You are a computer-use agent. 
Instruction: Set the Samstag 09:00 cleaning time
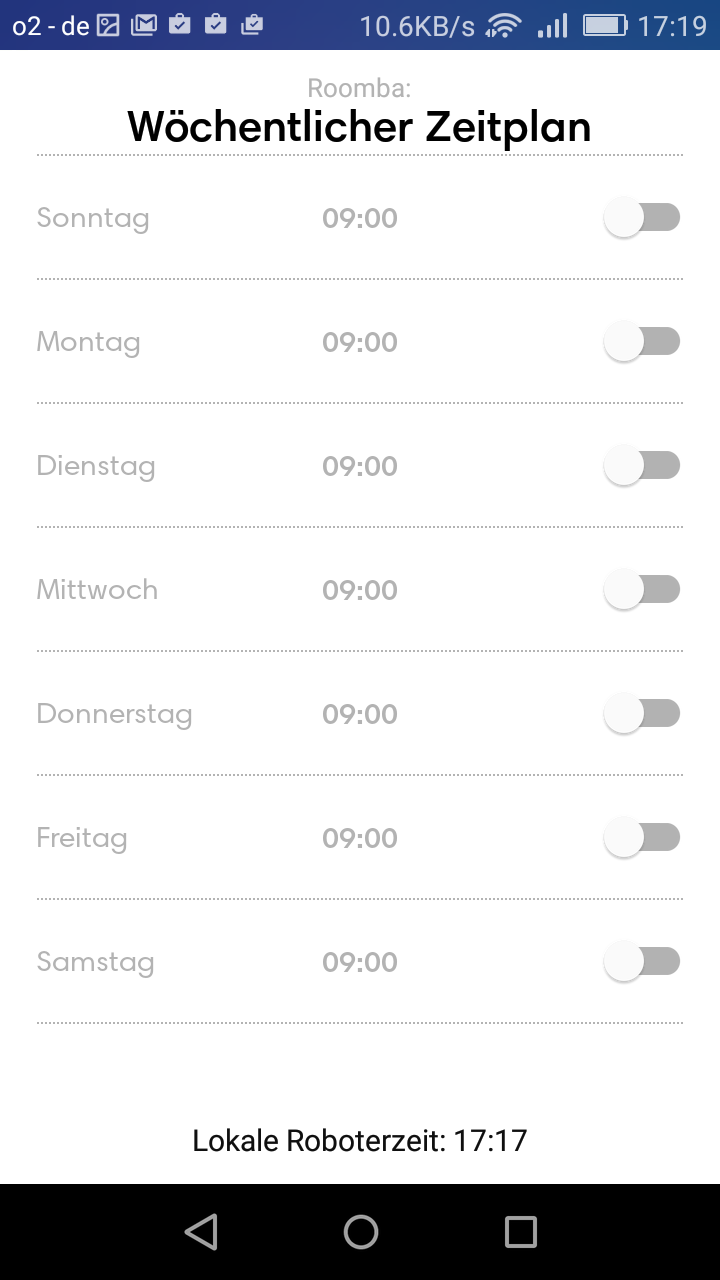click(360, 962)
